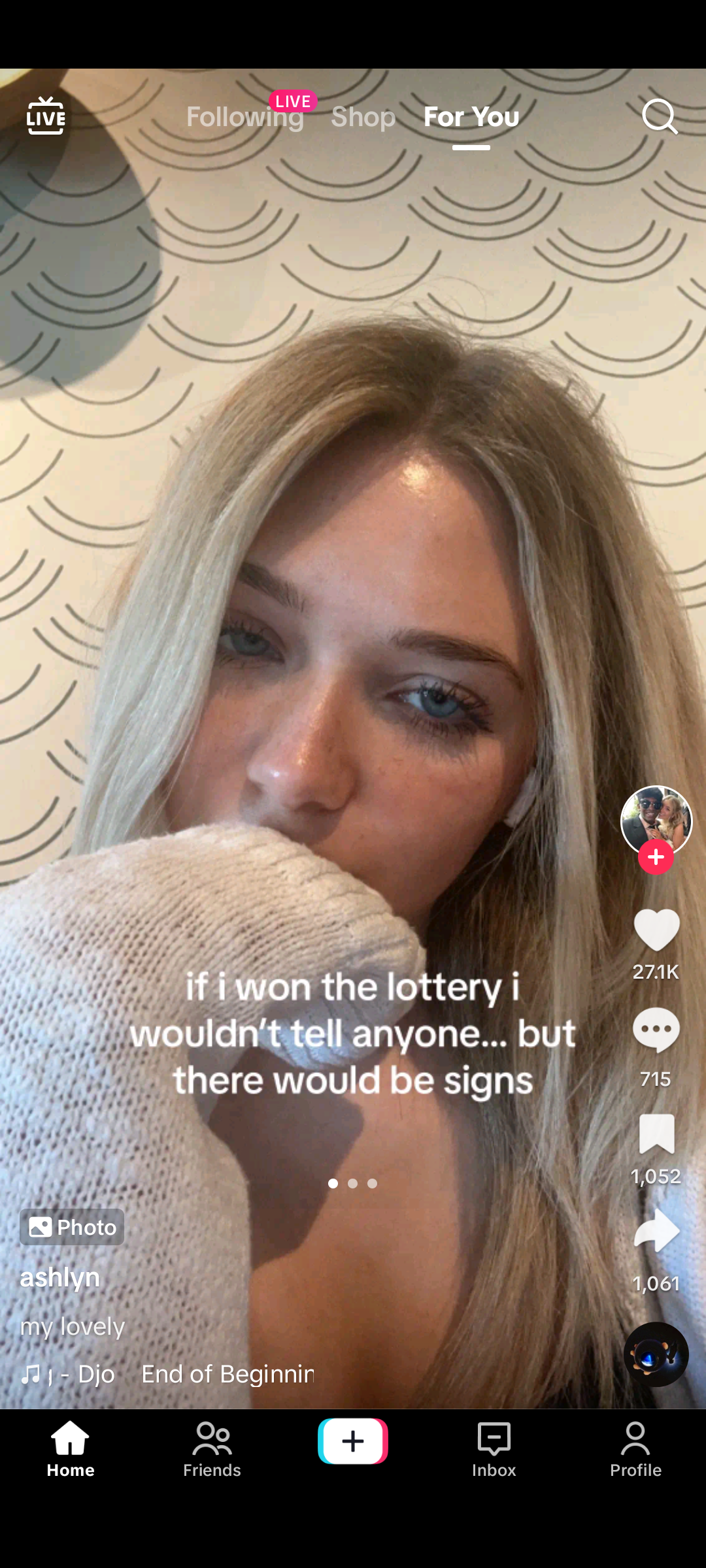This screenshot has height=1568, width=706.
Task: Open the LIVE icon at top left
Action: 45,116
